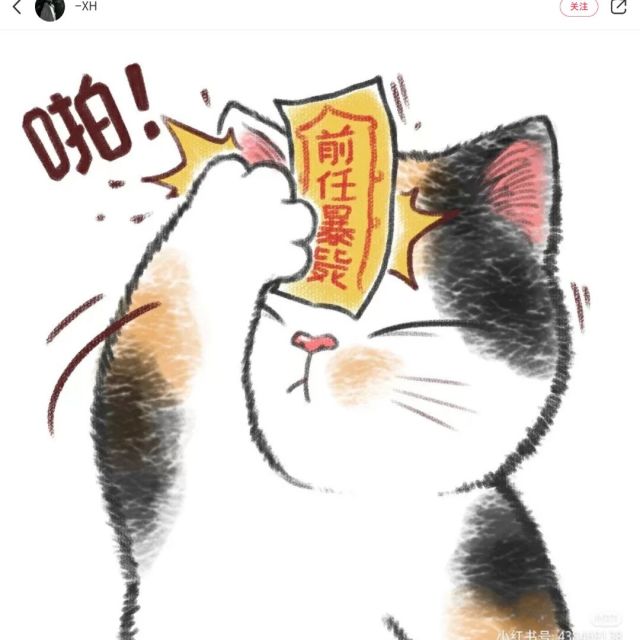Image resolution: width=640 pixels, height=640 pixels.
Task: Follow the author with the 关注 button
Action: (x=578, y=6)
